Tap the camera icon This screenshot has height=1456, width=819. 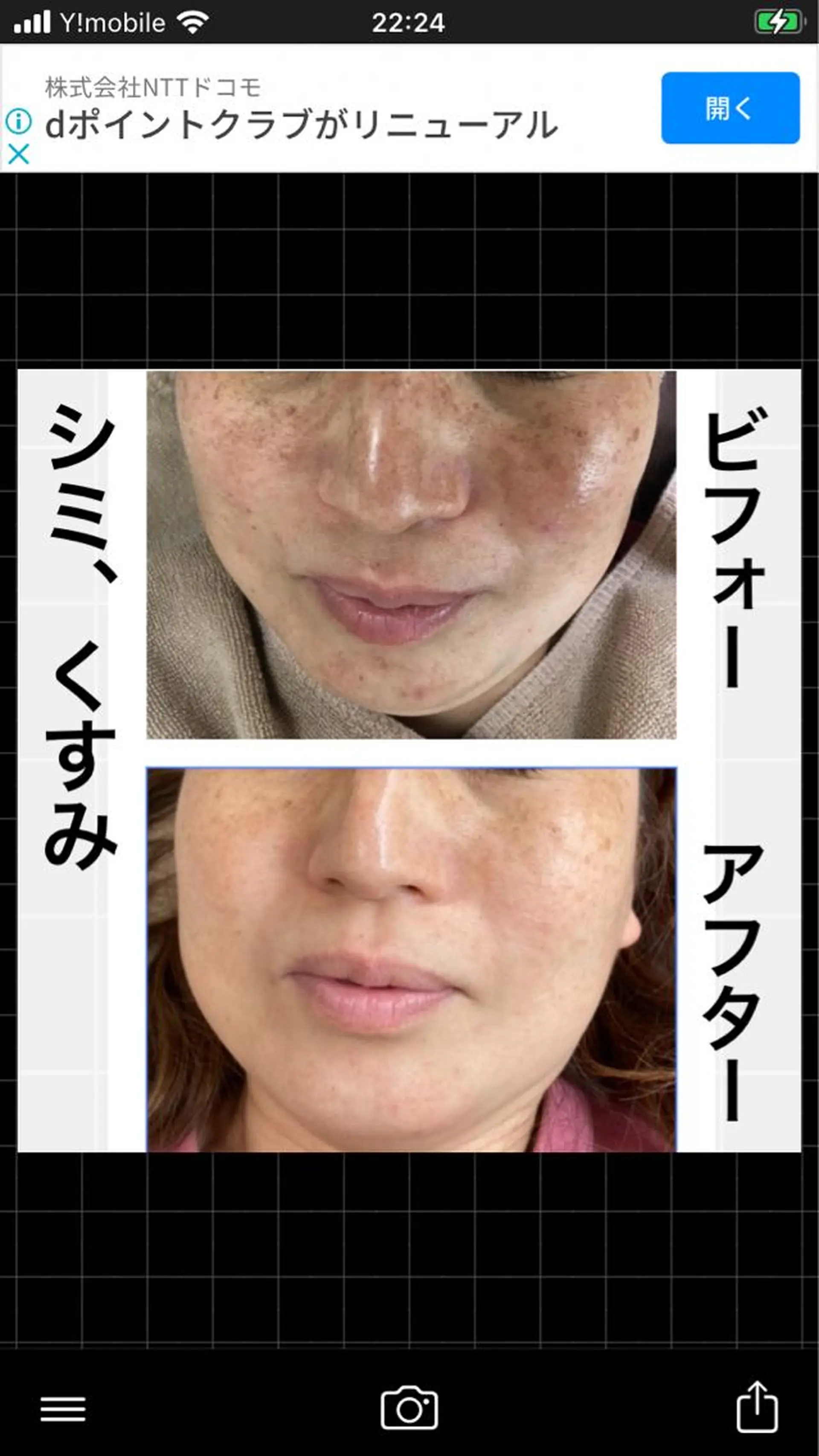point(409,1409)
